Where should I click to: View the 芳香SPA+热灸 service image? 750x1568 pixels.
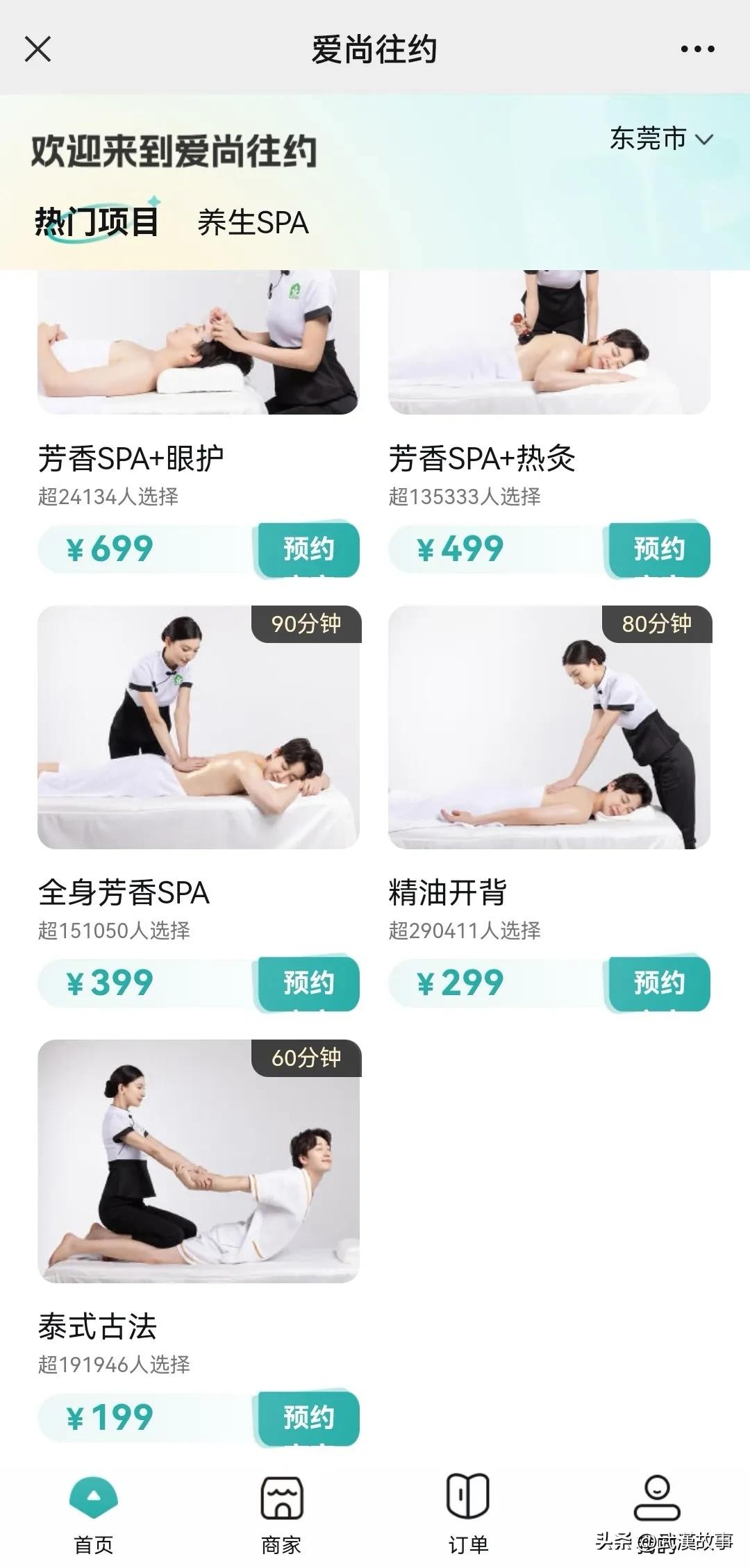(549, 343)
